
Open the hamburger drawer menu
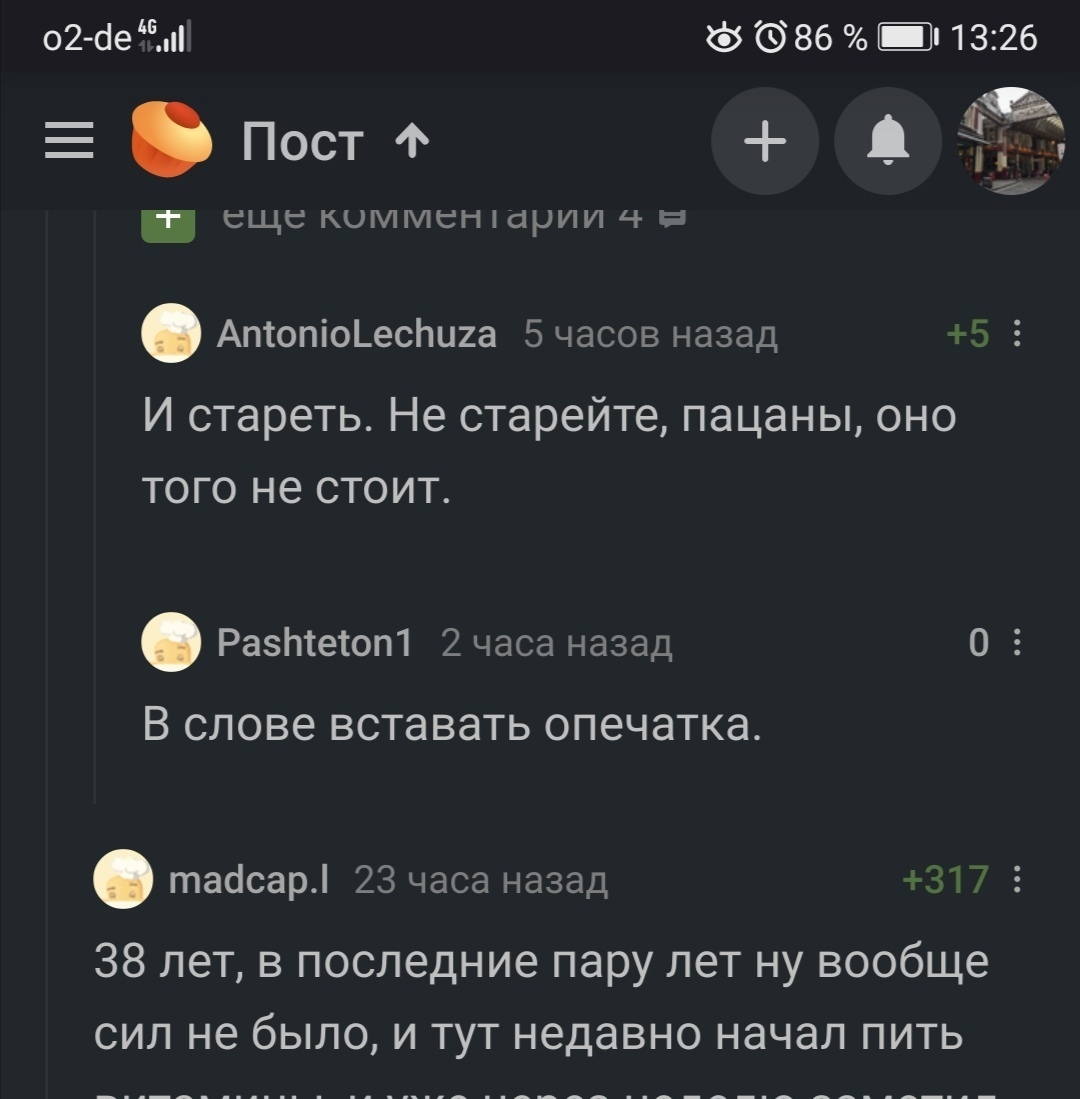click(68, 141)
